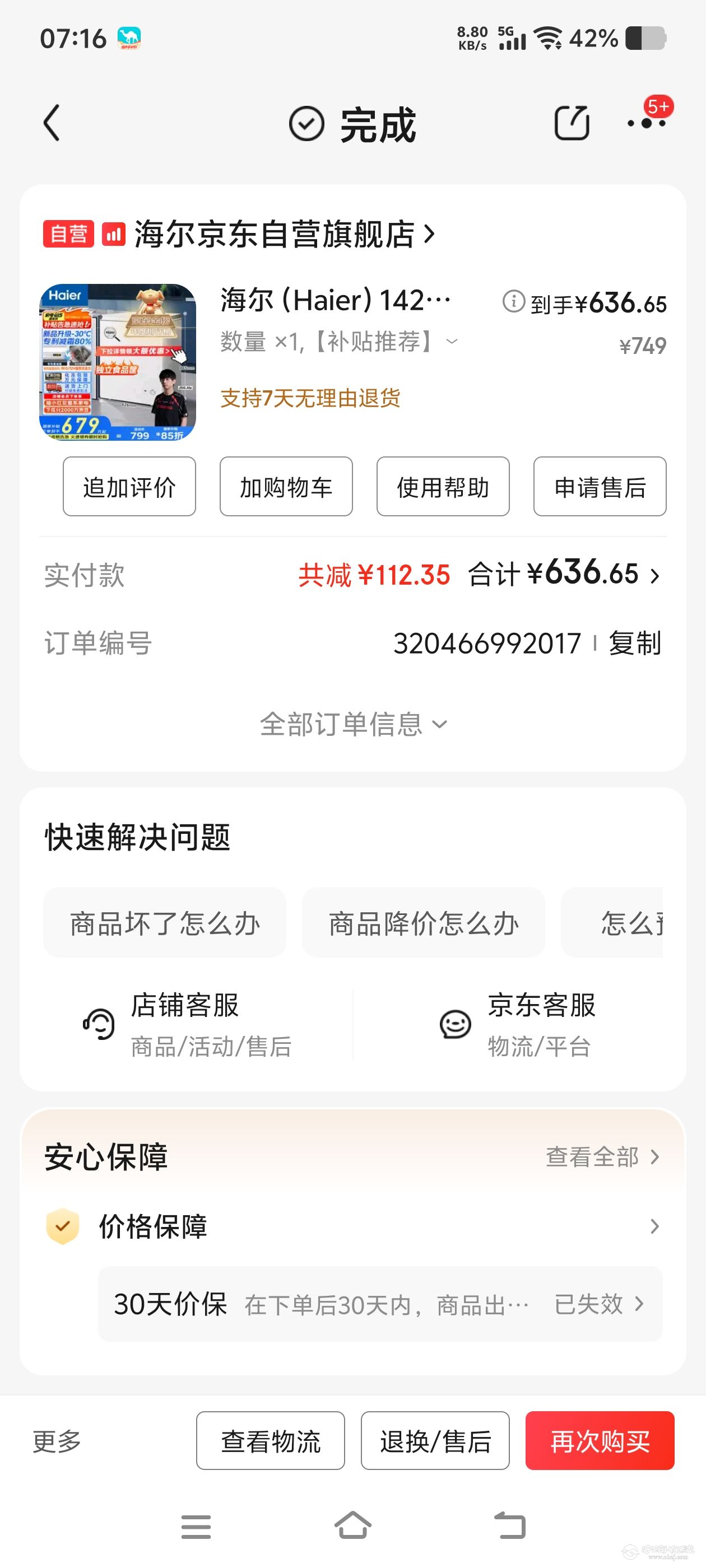Open the 30天价保 row
The image size is (706, 1568).
(x=379, y=1304)
